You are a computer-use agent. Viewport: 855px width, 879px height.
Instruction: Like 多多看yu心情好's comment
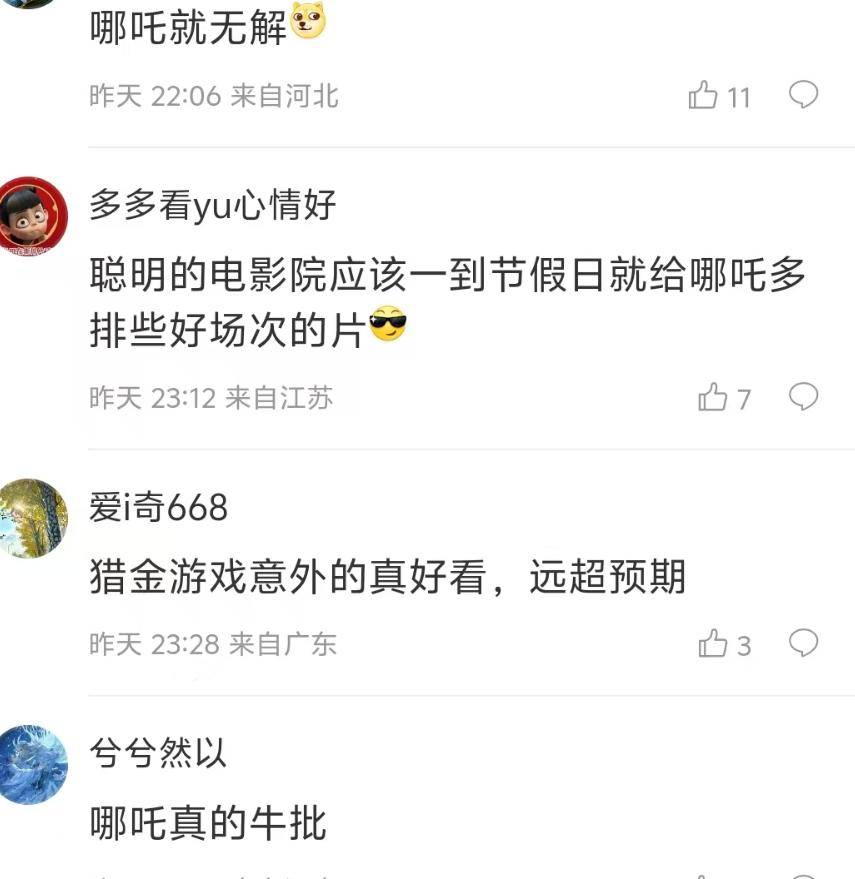(x=713, y=398)
